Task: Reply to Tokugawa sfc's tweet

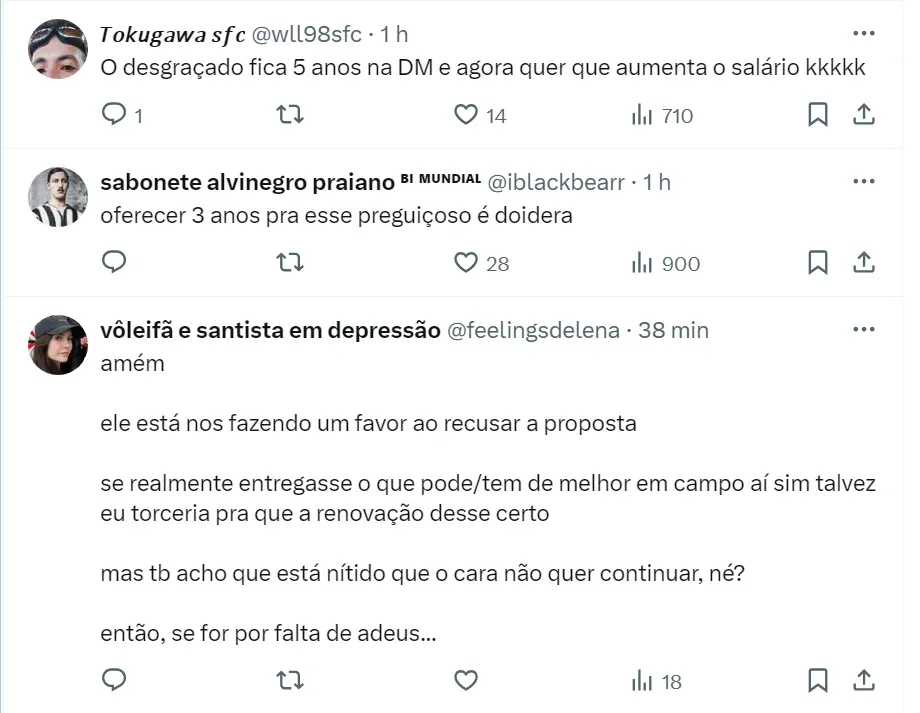Action: (115, 115)
